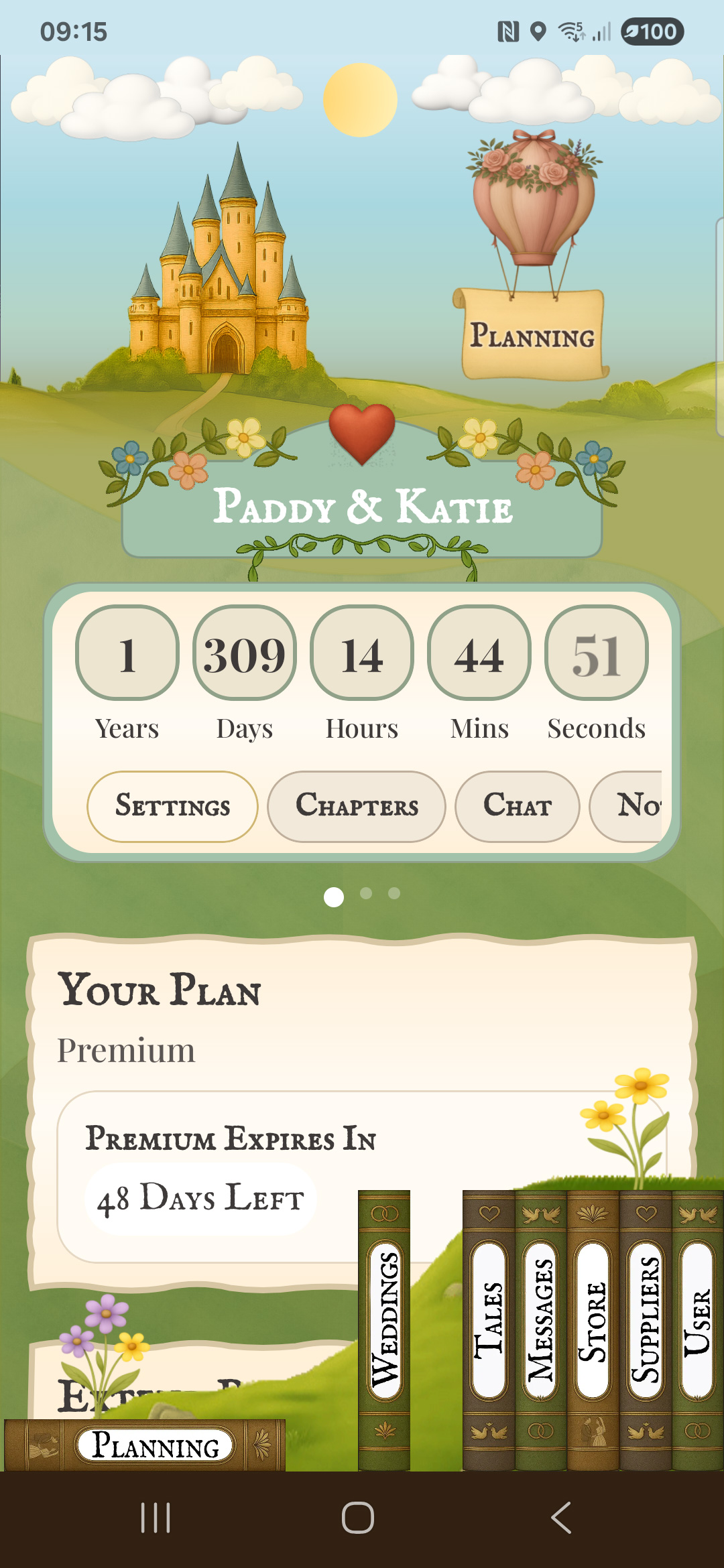Tap the Planning balloon banner

[x=532, y=335]
